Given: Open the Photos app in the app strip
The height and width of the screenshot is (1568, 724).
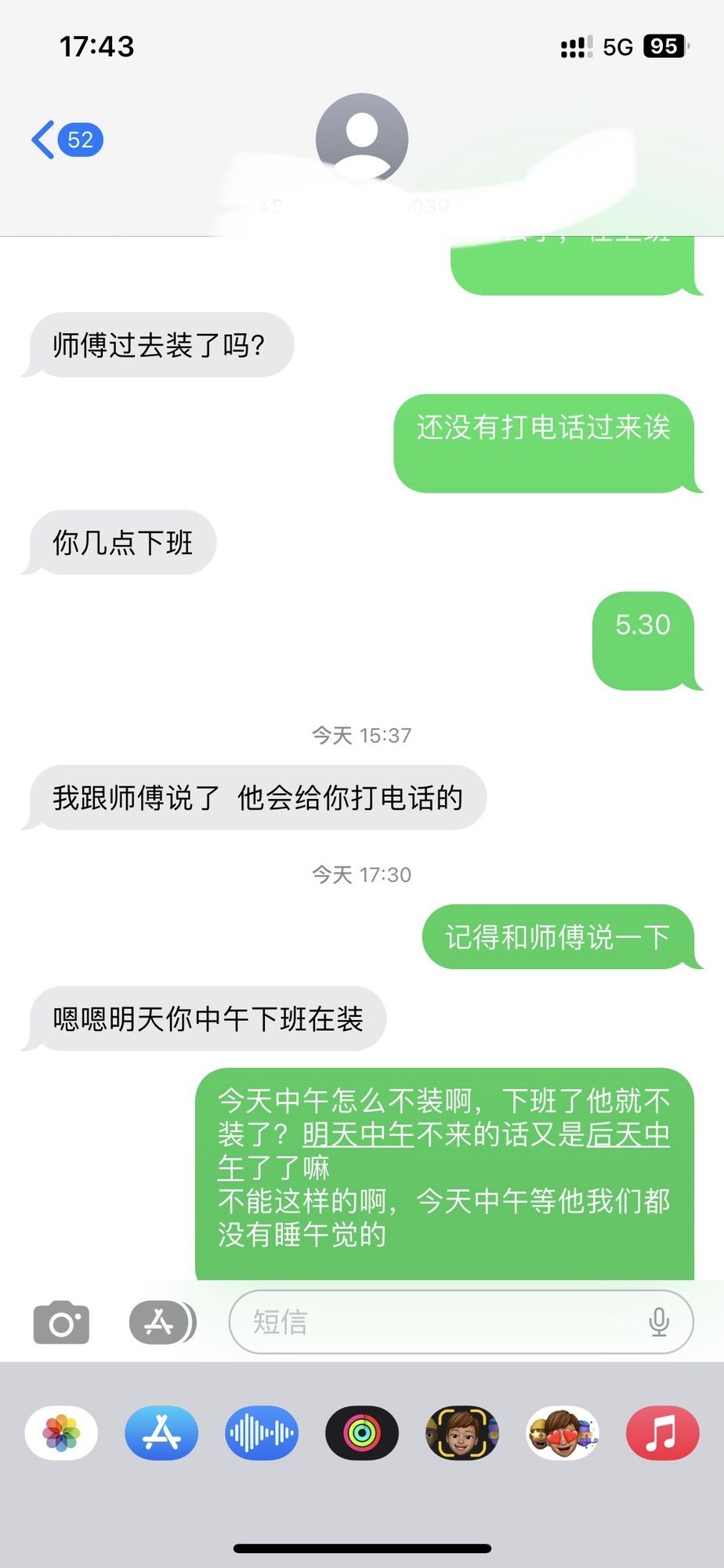Looking at the screenshot, I should 61,1433.
